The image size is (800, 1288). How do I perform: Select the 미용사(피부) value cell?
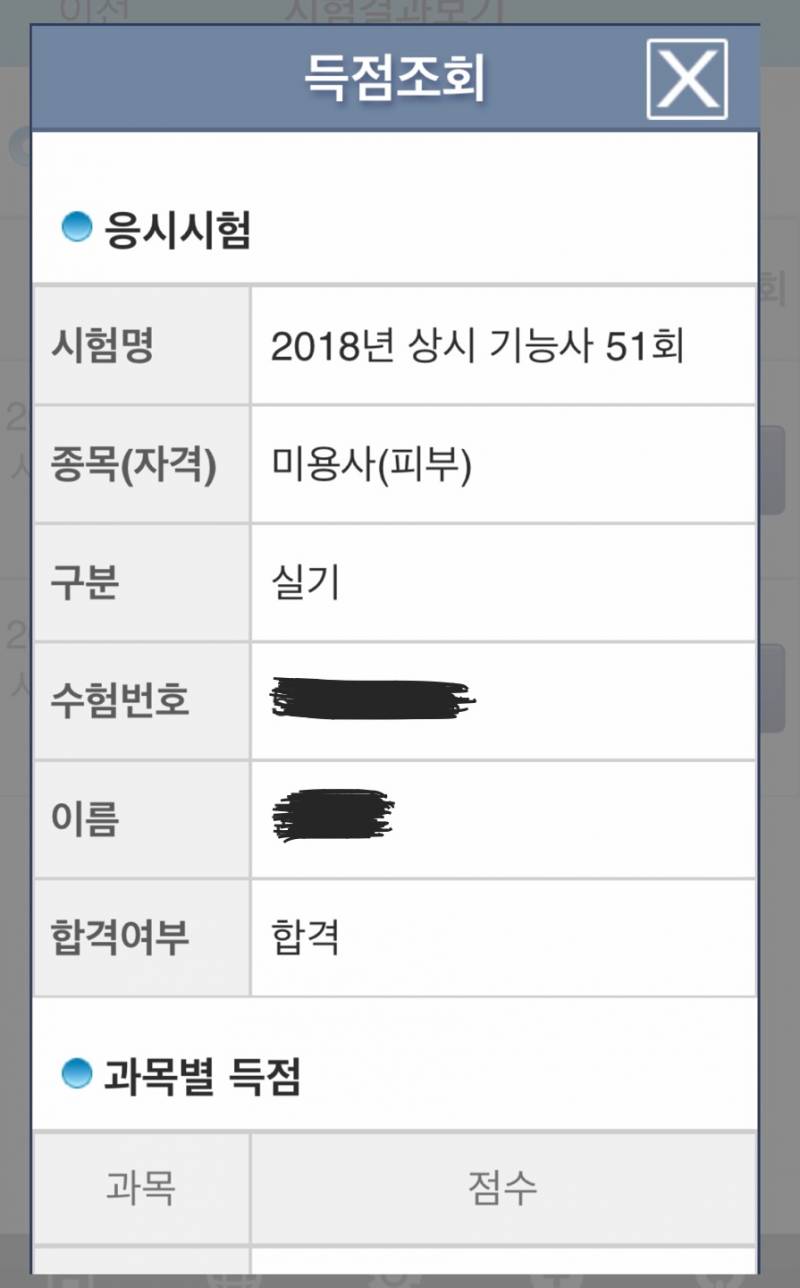point(370,464)
